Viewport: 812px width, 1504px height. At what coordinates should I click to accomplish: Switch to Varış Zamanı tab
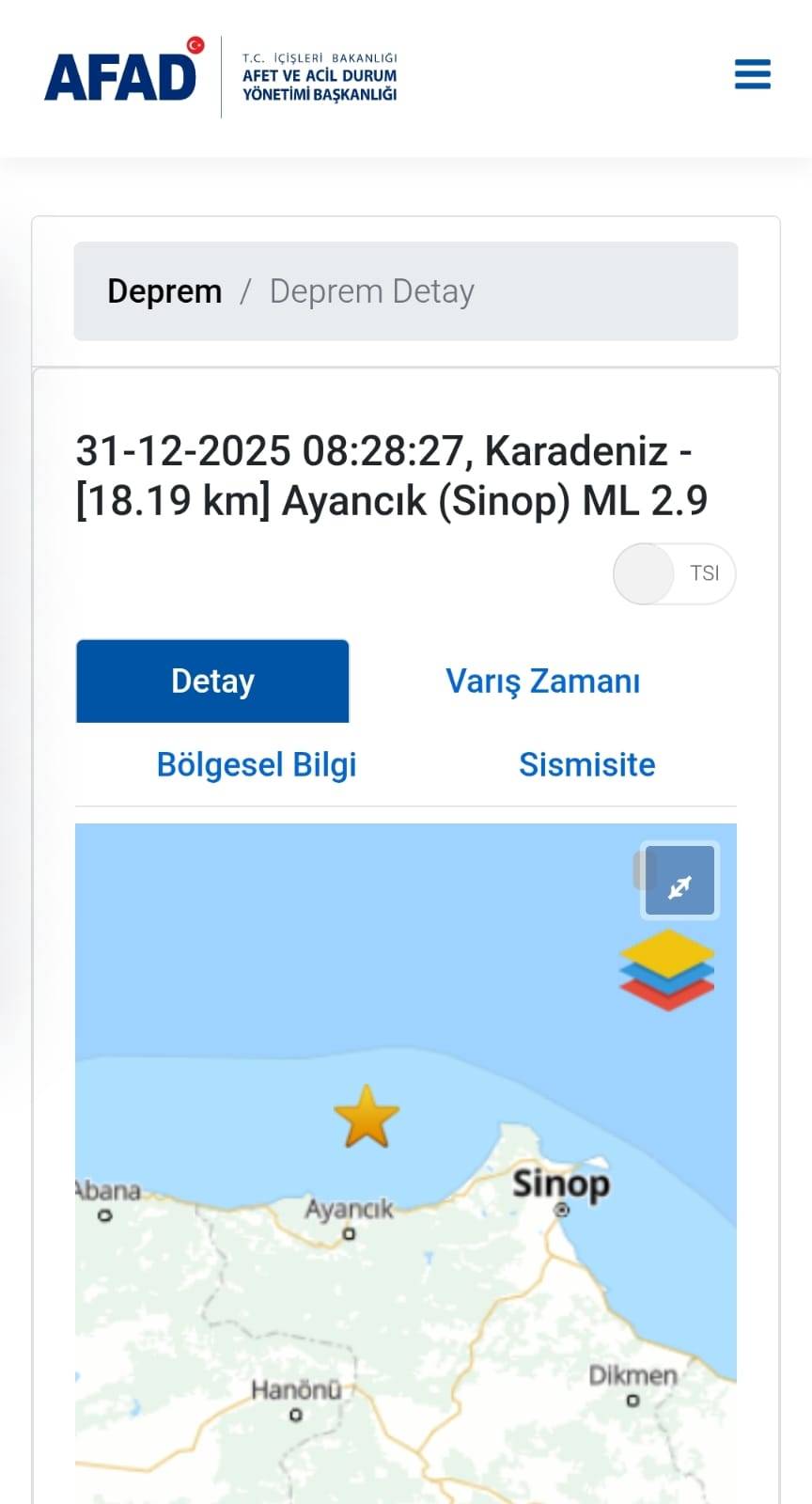542,681
